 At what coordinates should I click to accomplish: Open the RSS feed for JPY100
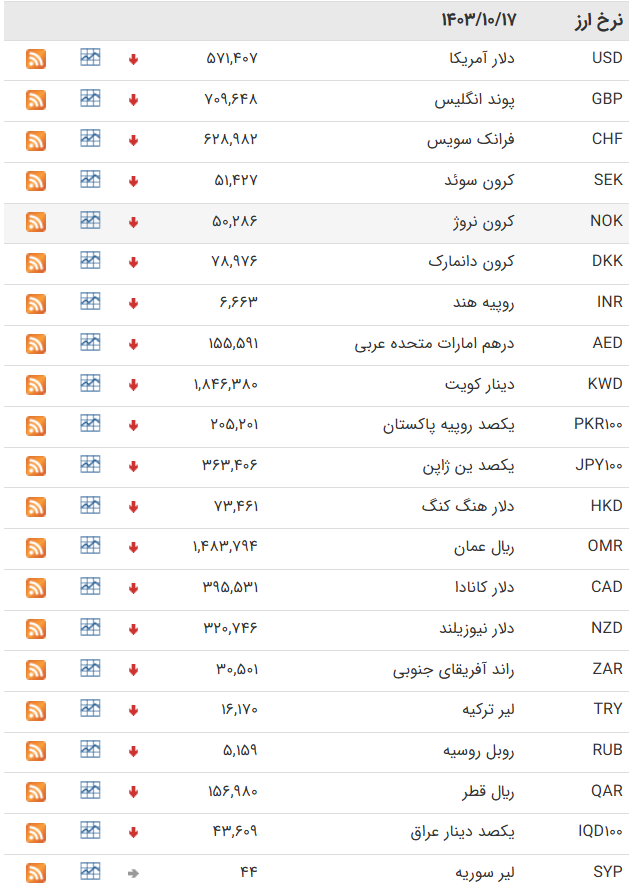click(x=36, y=466)
